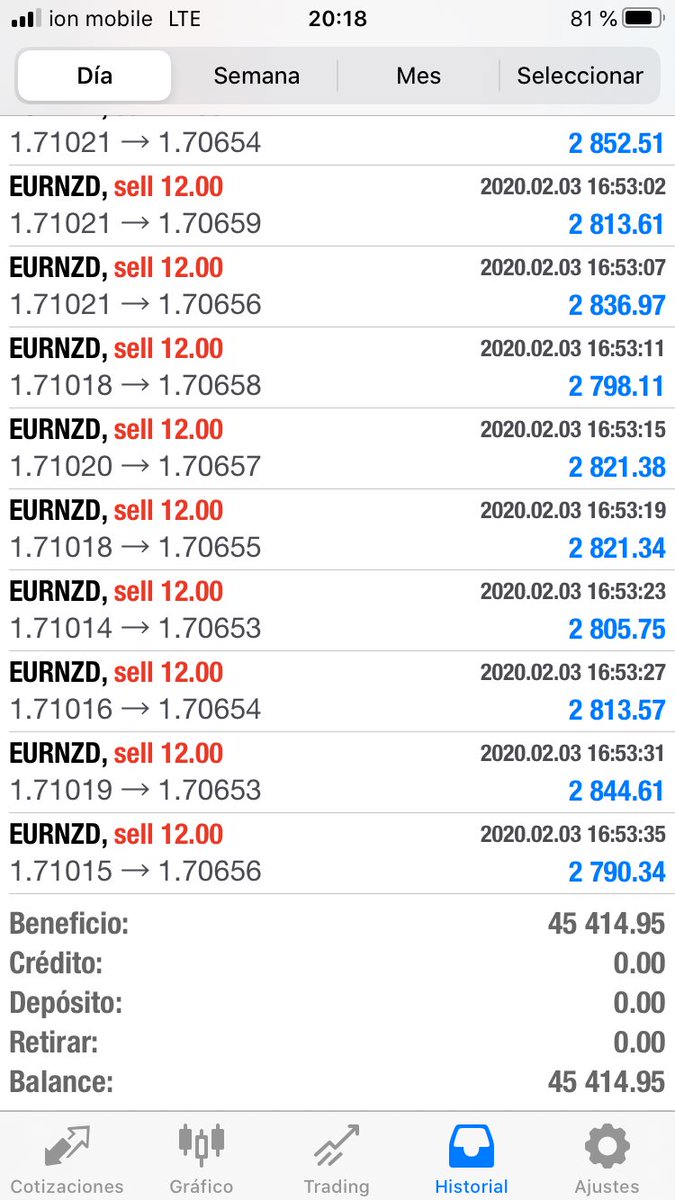Image resolution: width=675 pixels, height=1200 pixels.
Task: Open the EURNZD trade with profit 2 844.61
Action: (337, 772)
